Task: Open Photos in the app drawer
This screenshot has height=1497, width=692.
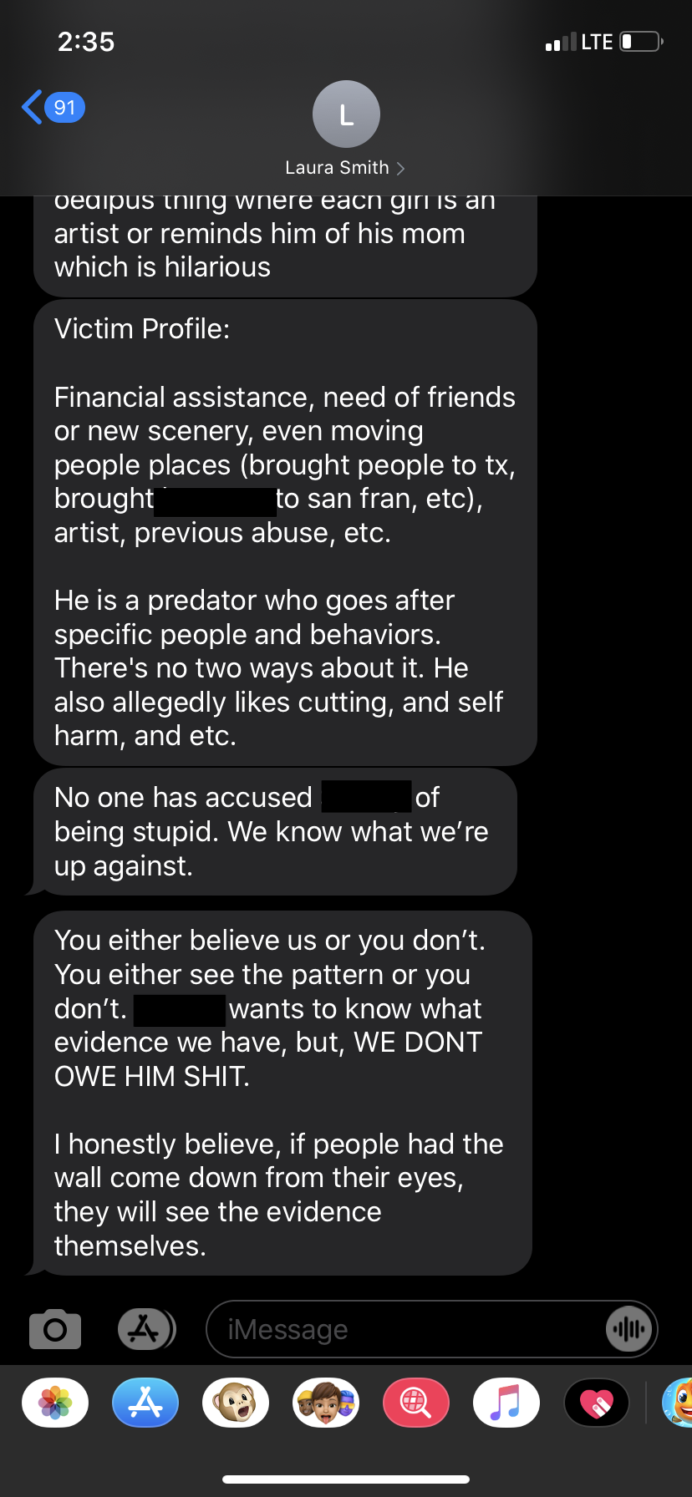Action: click(x=54, y=1402)
